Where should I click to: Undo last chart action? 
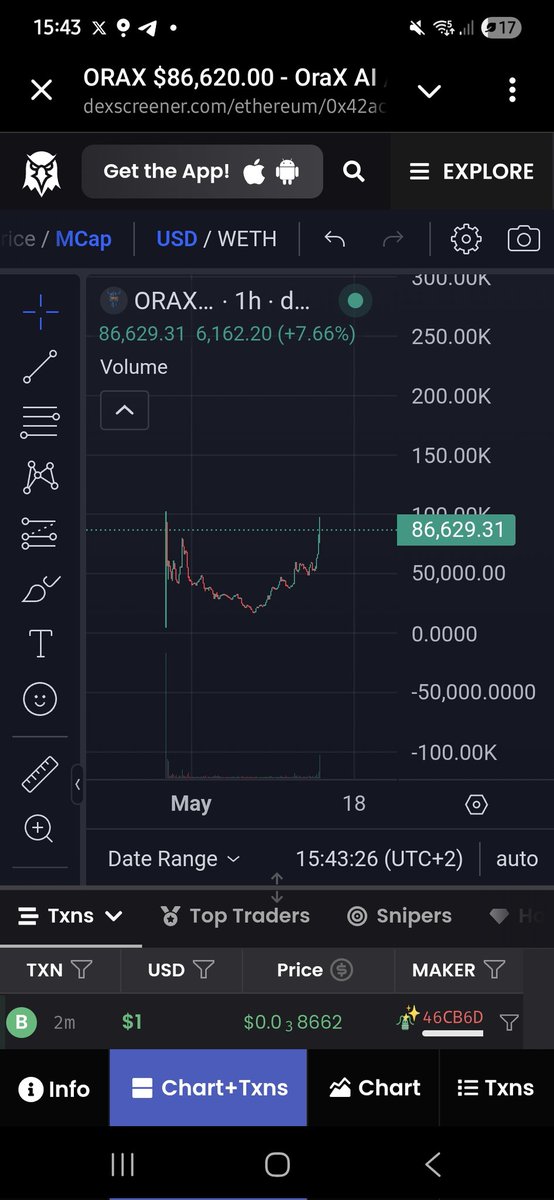click(x=335, y=239)
